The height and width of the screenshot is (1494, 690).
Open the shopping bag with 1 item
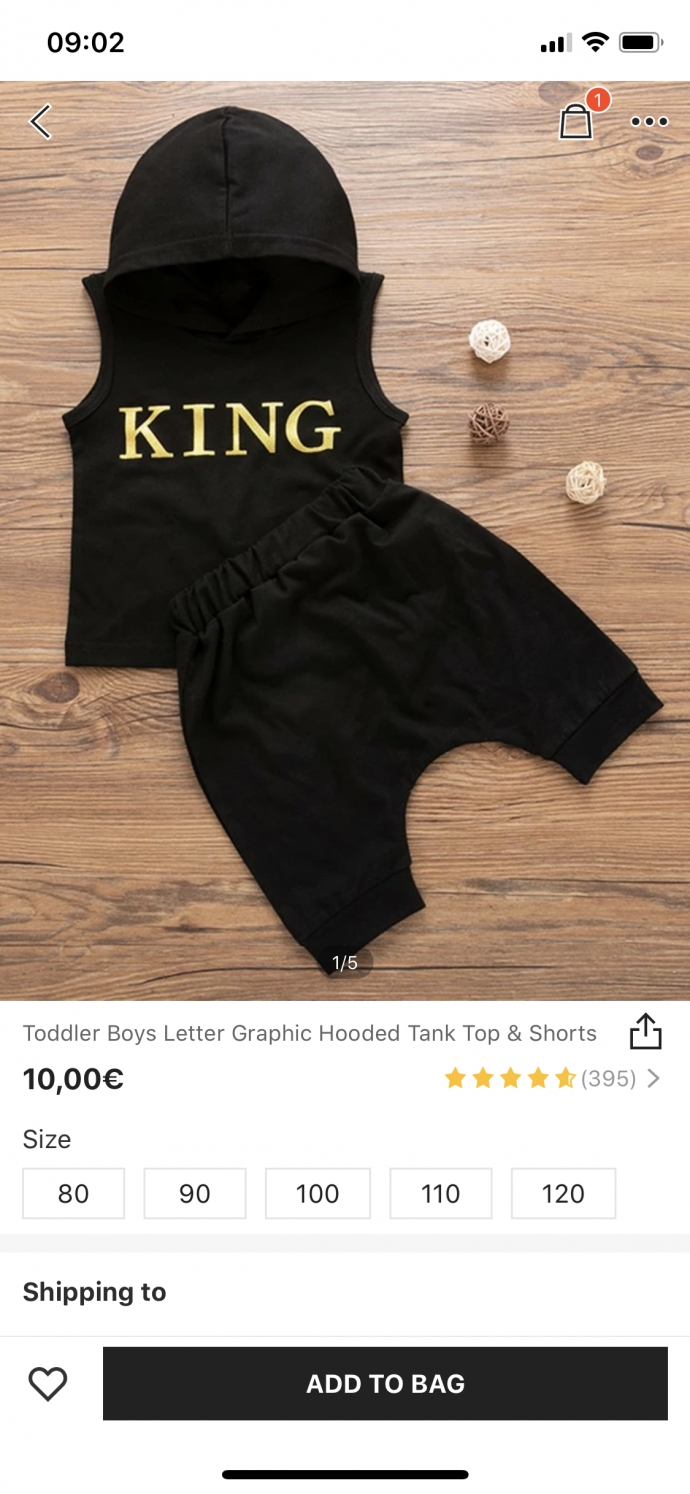[578, 118]
